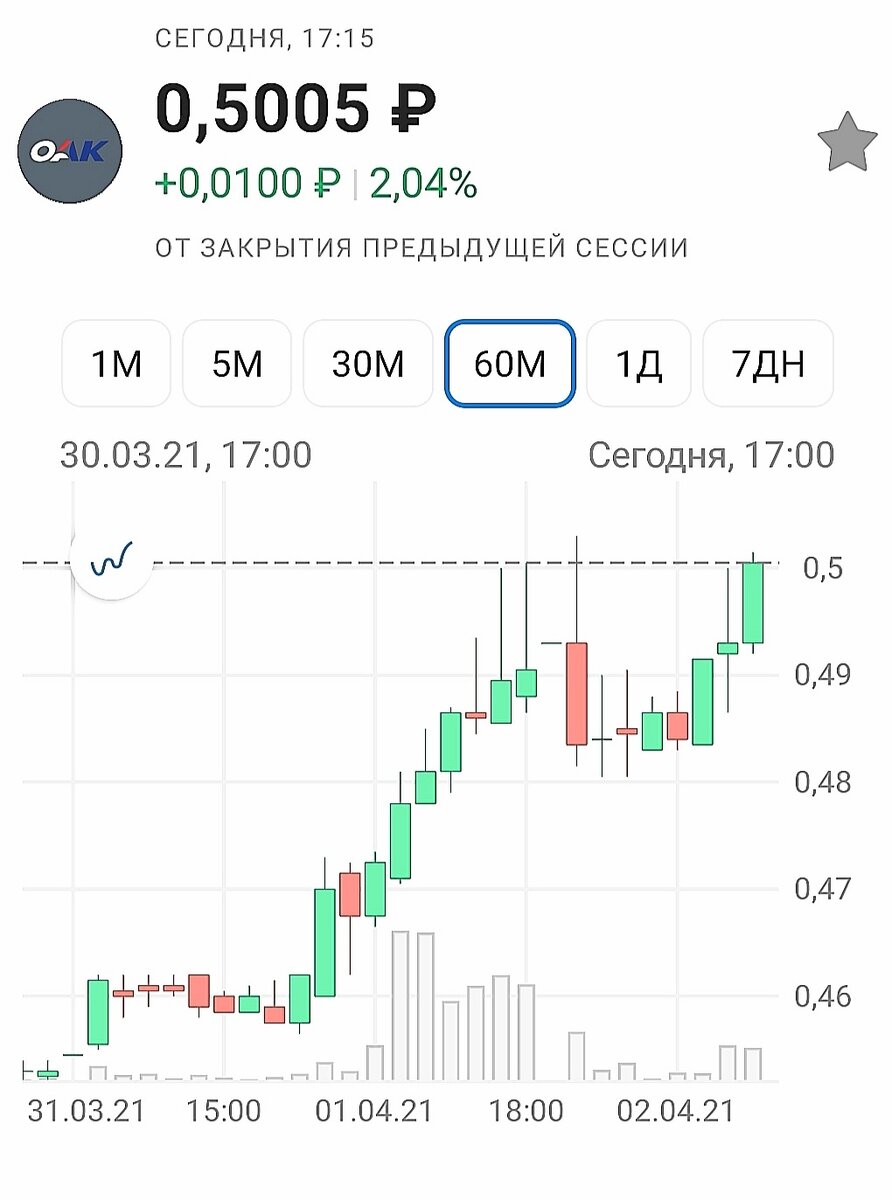The width and height of the screenshot is (892, 1200).
Task: Switch chart to 1M interval
Action: 117,364
